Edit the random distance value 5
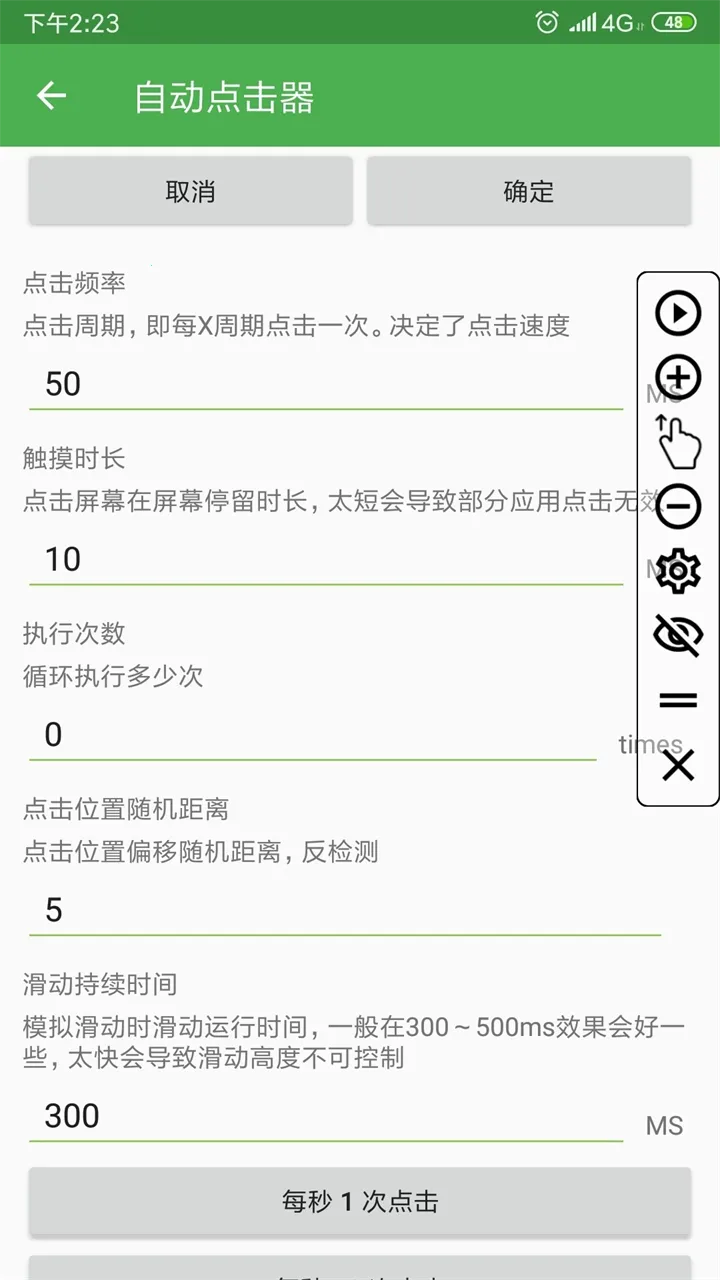This screenshot has width=720, height=1280. [x=300, y=911]
